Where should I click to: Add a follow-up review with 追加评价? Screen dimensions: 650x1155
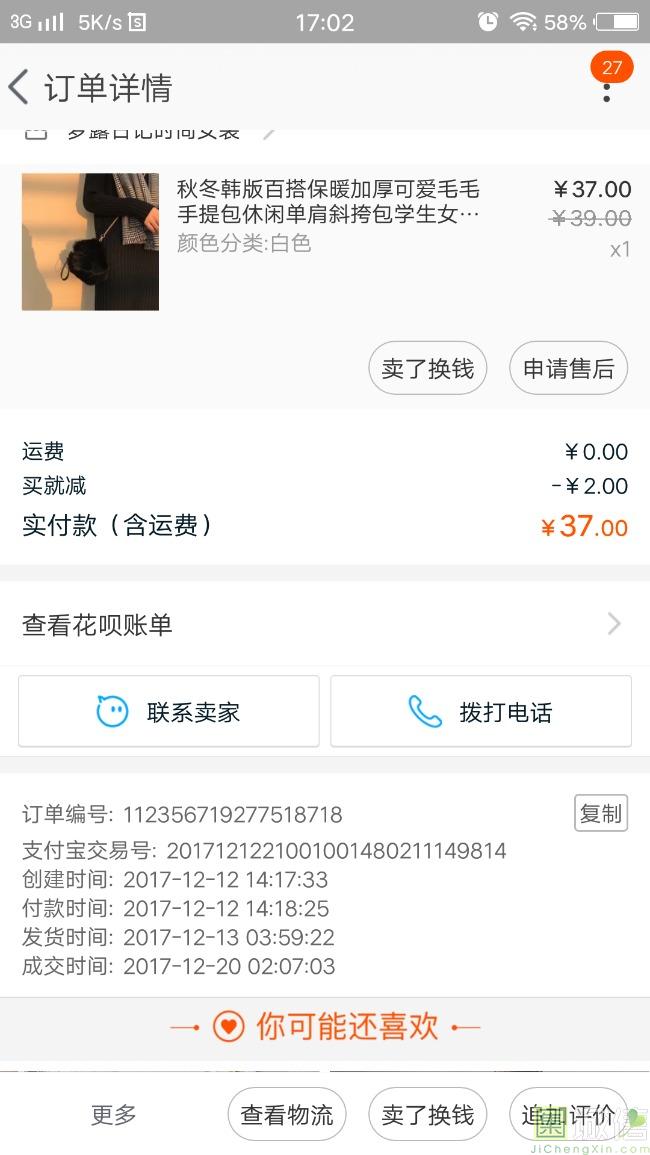tap(568, 1115)
